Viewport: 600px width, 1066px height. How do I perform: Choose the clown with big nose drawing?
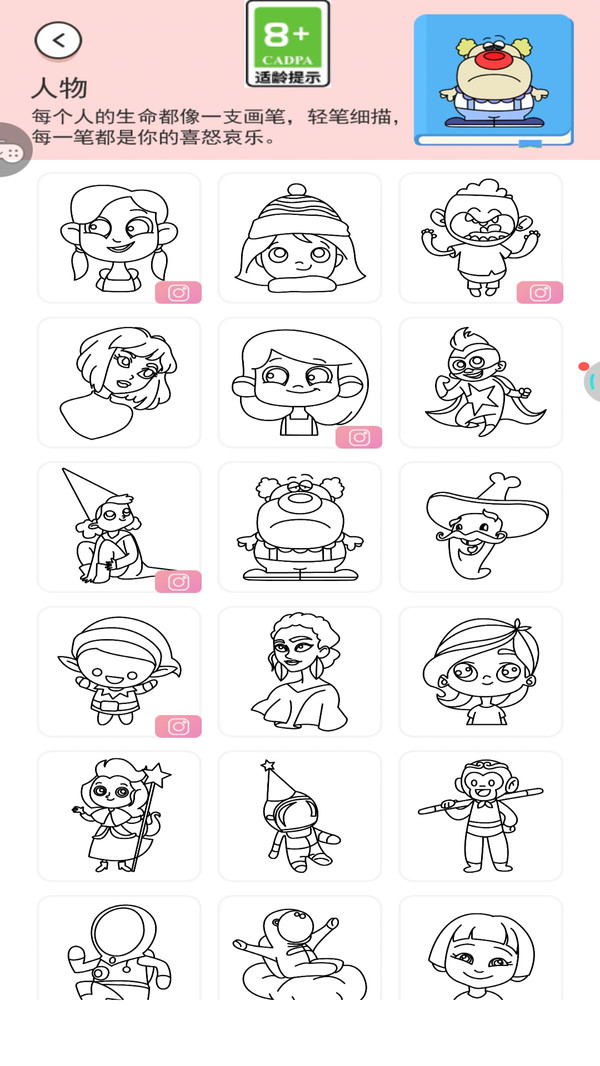pos(300,527)
